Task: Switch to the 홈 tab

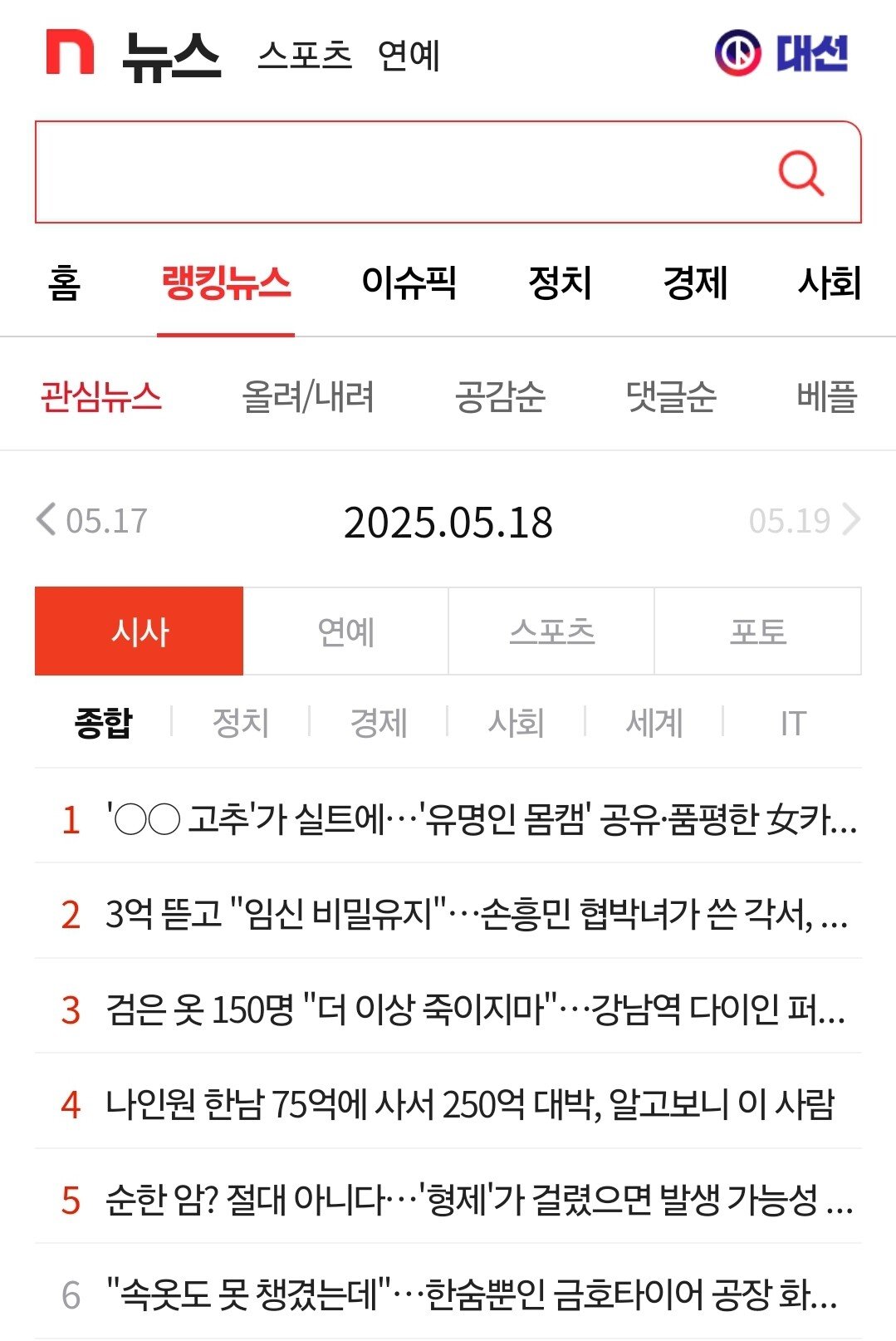Action: pos(64,283)
